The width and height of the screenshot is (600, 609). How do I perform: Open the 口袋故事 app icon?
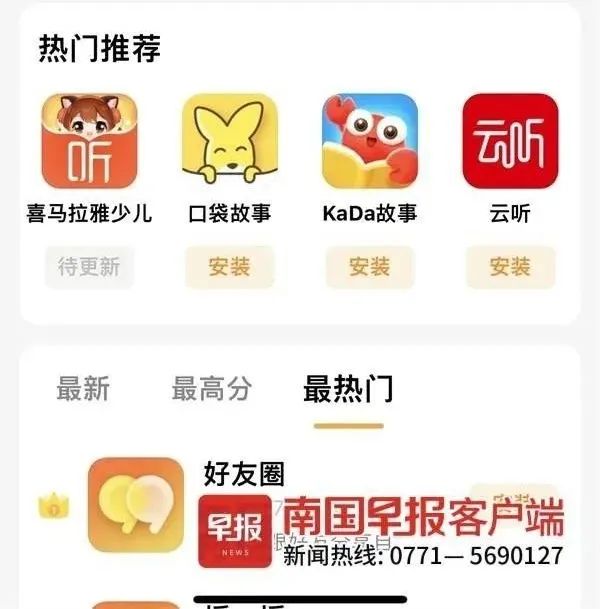point(229,141)
